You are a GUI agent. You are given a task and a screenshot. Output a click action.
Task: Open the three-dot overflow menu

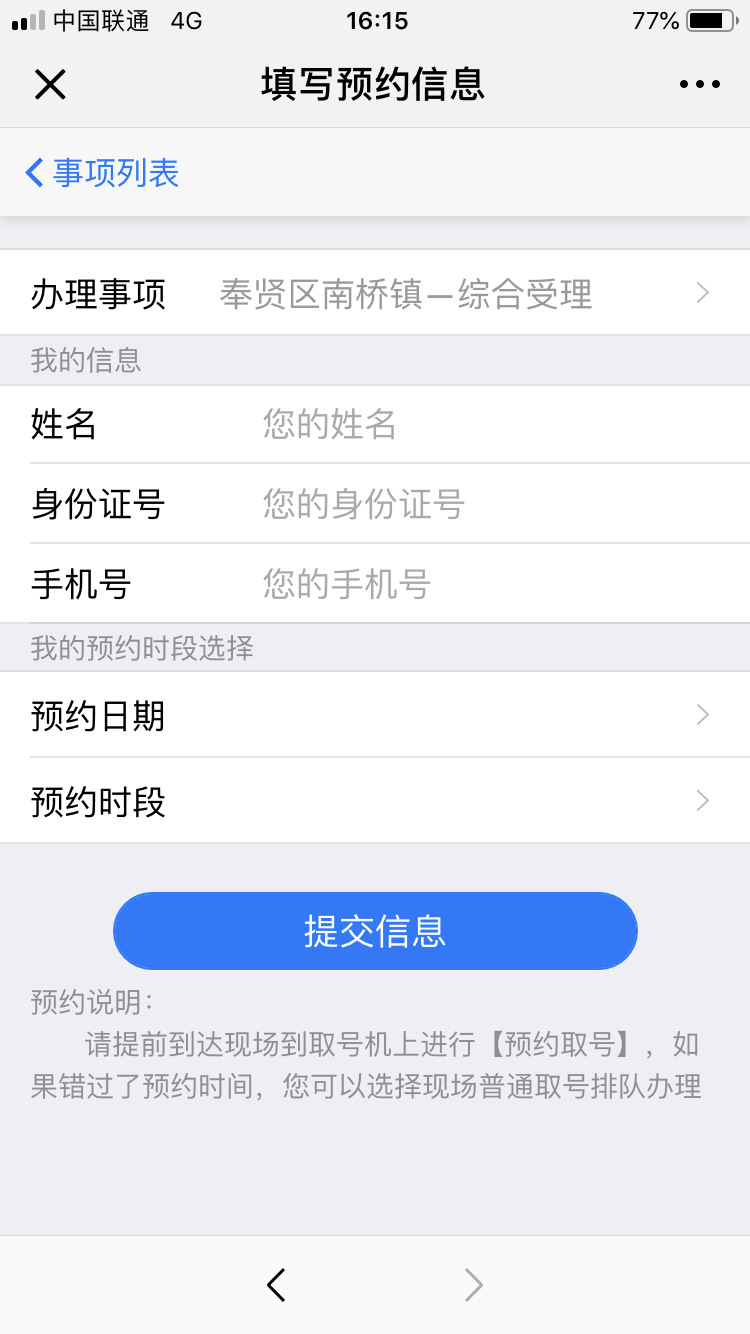coord(699,84)
